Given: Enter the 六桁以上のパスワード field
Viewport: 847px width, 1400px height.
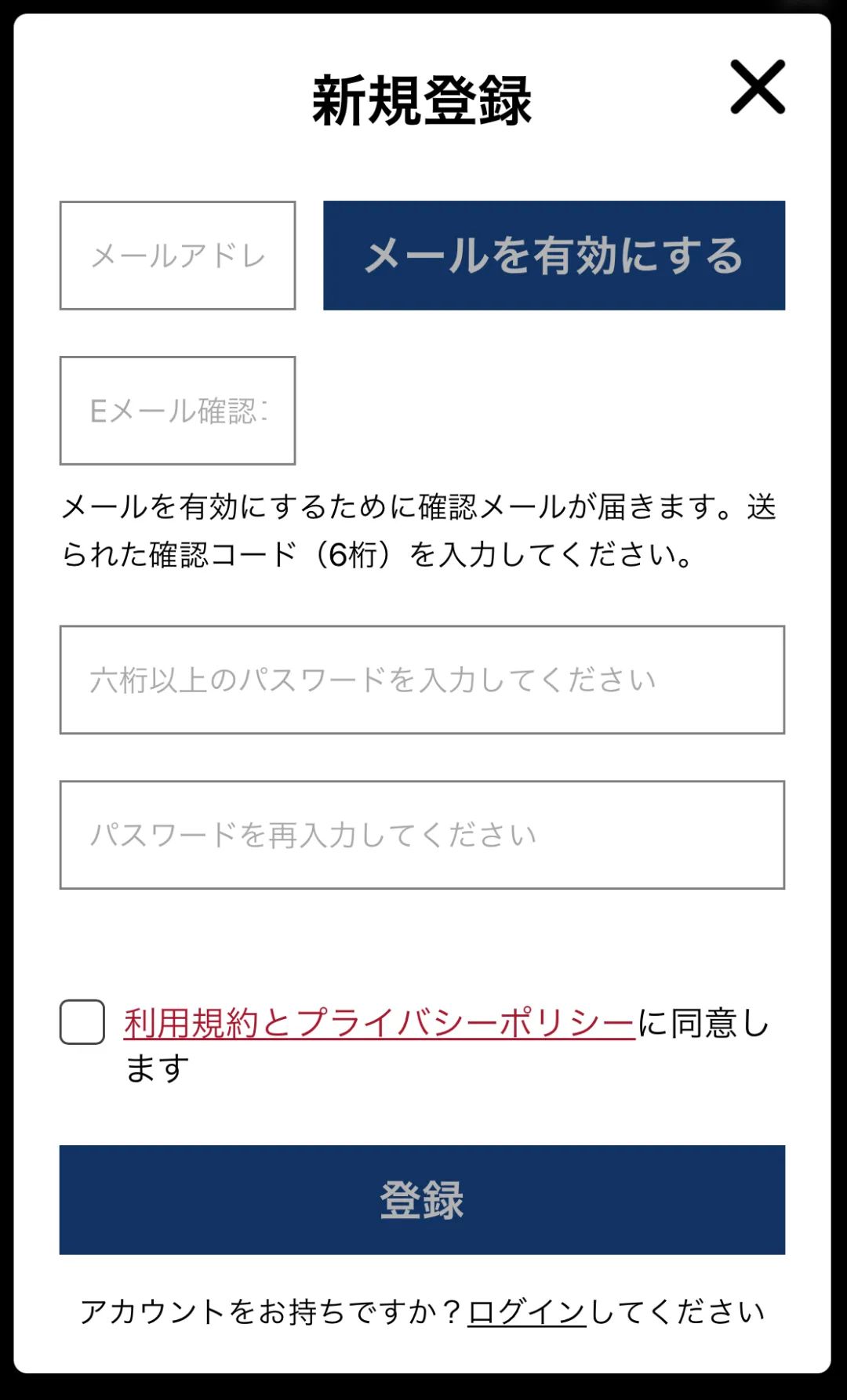Looking at the screenshot, I should click(x=422, y=680).
